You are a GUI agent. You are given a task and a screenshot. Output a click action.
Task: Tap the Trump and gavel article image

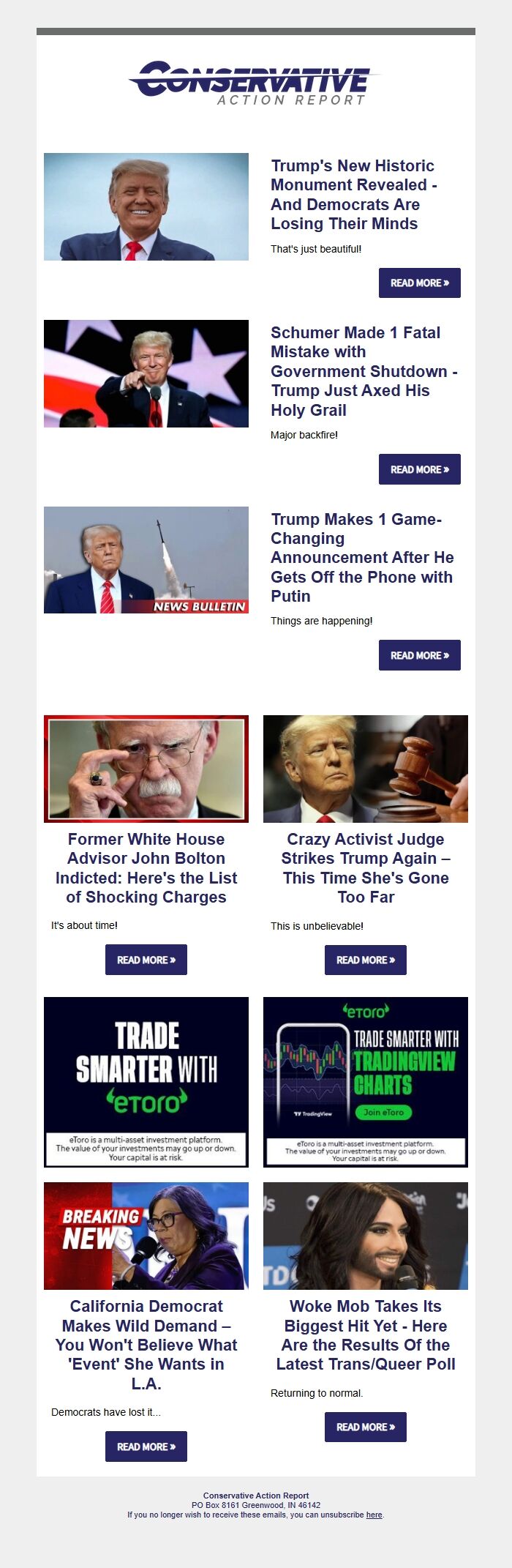click(x=366, y=769)
